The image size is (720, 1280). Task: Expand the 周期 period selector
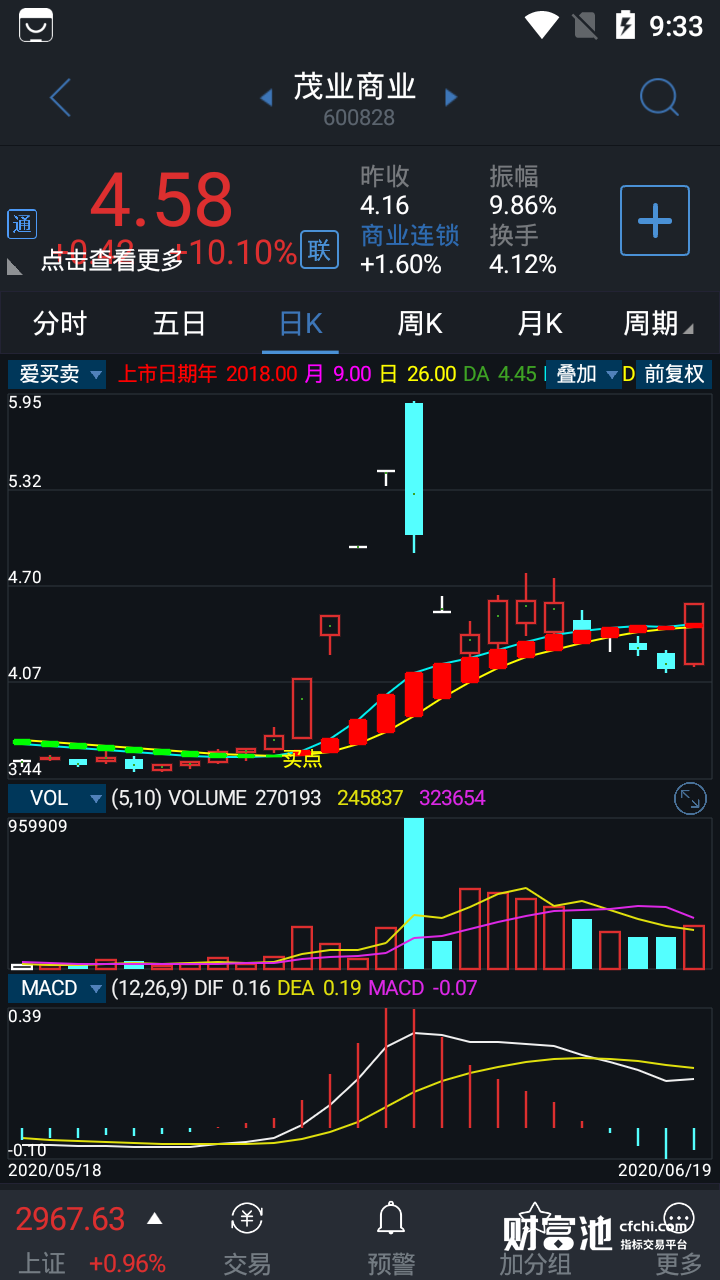click(x=657, y=324)
